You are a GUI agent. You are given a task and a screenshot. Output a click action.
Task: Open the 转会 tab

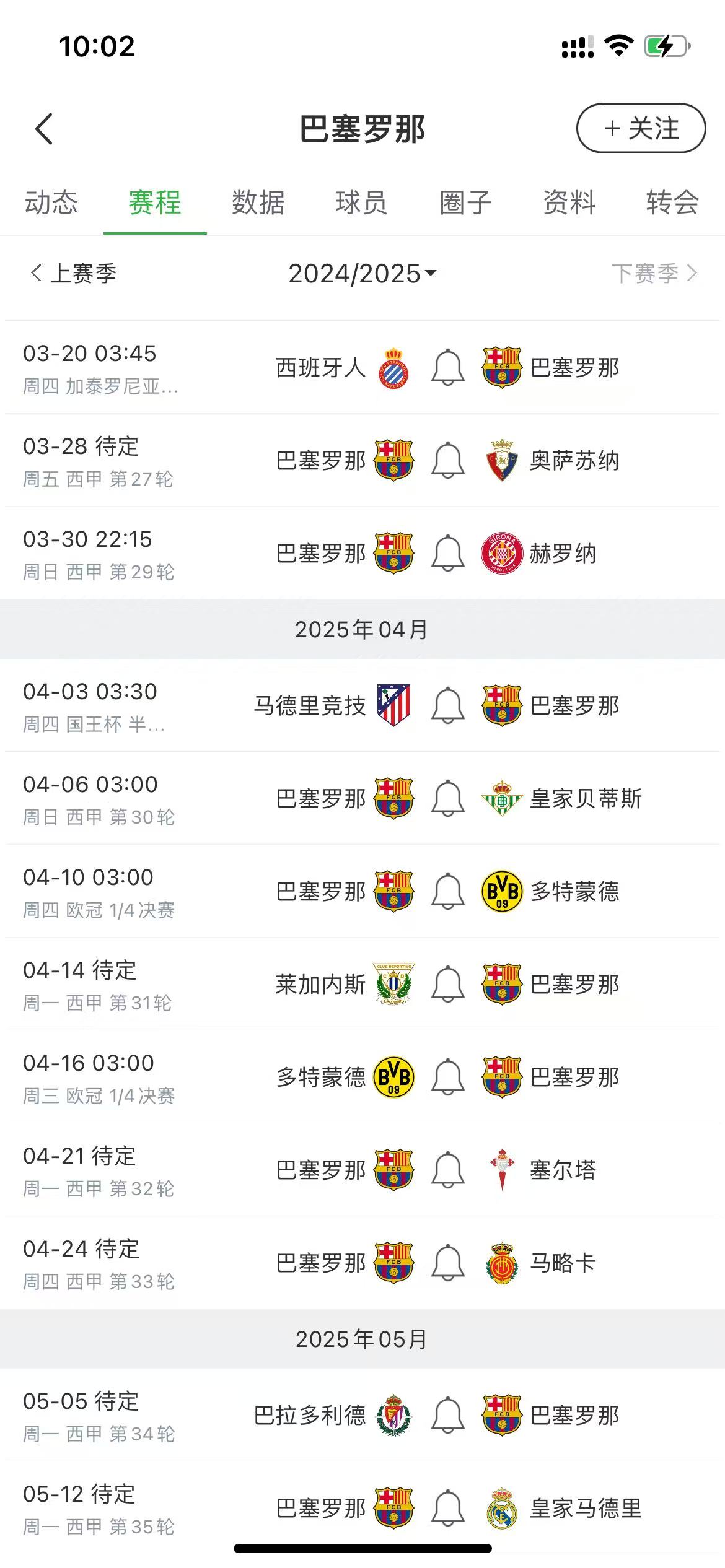pos(672,203)
